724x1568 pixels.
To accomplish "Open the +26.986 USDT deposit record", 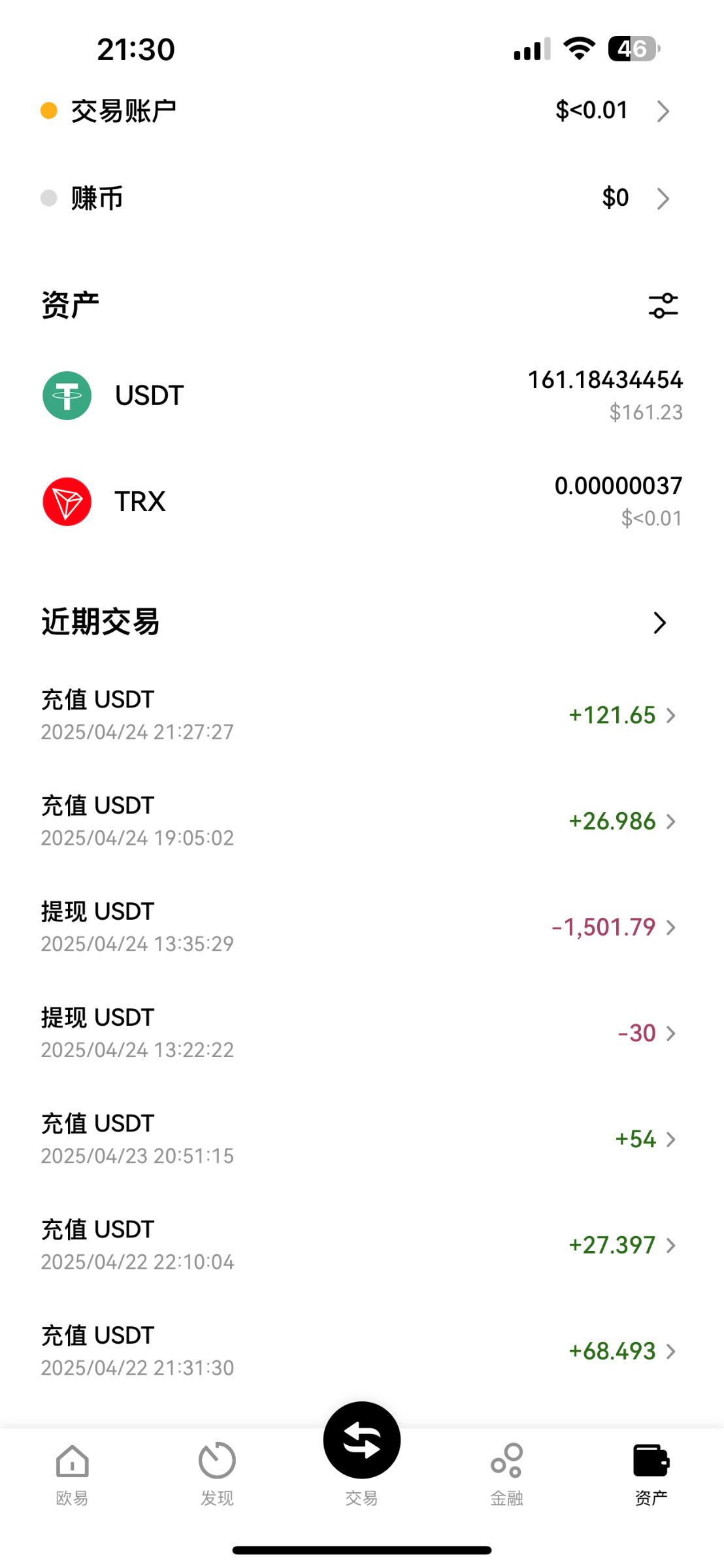I will point(361,821).
